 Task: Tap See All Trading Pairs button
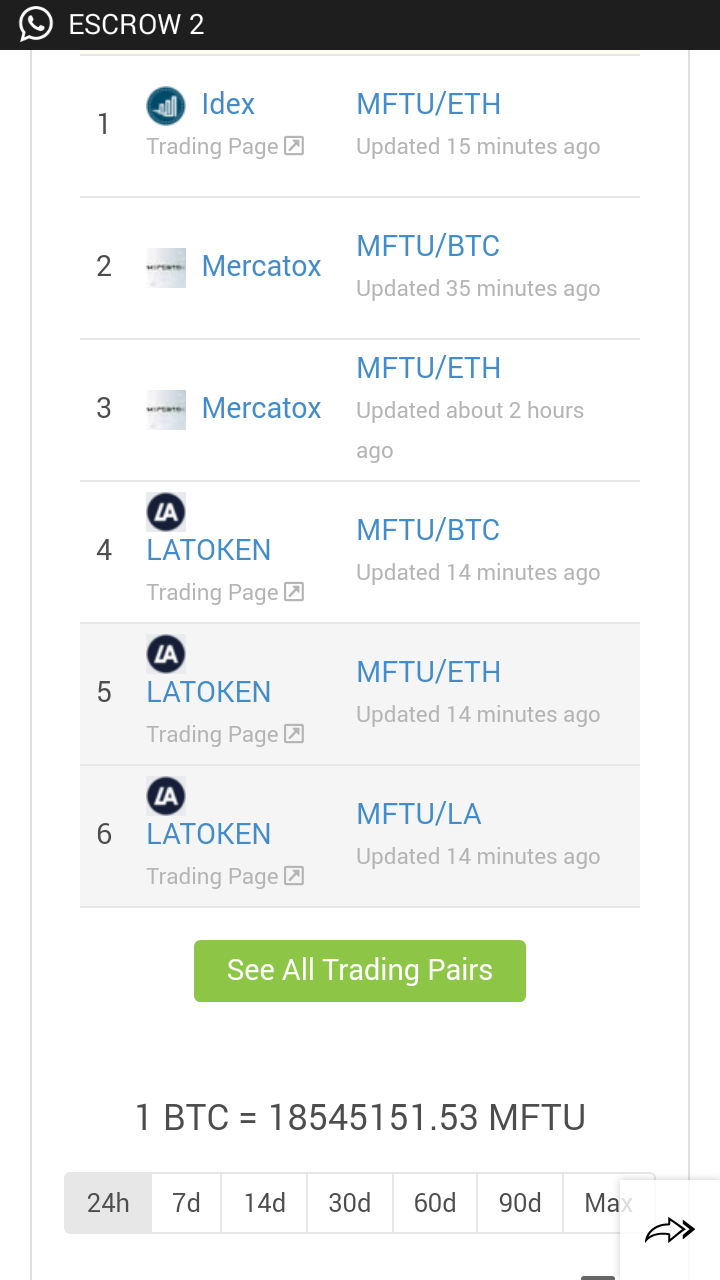(x=360, y=970)
